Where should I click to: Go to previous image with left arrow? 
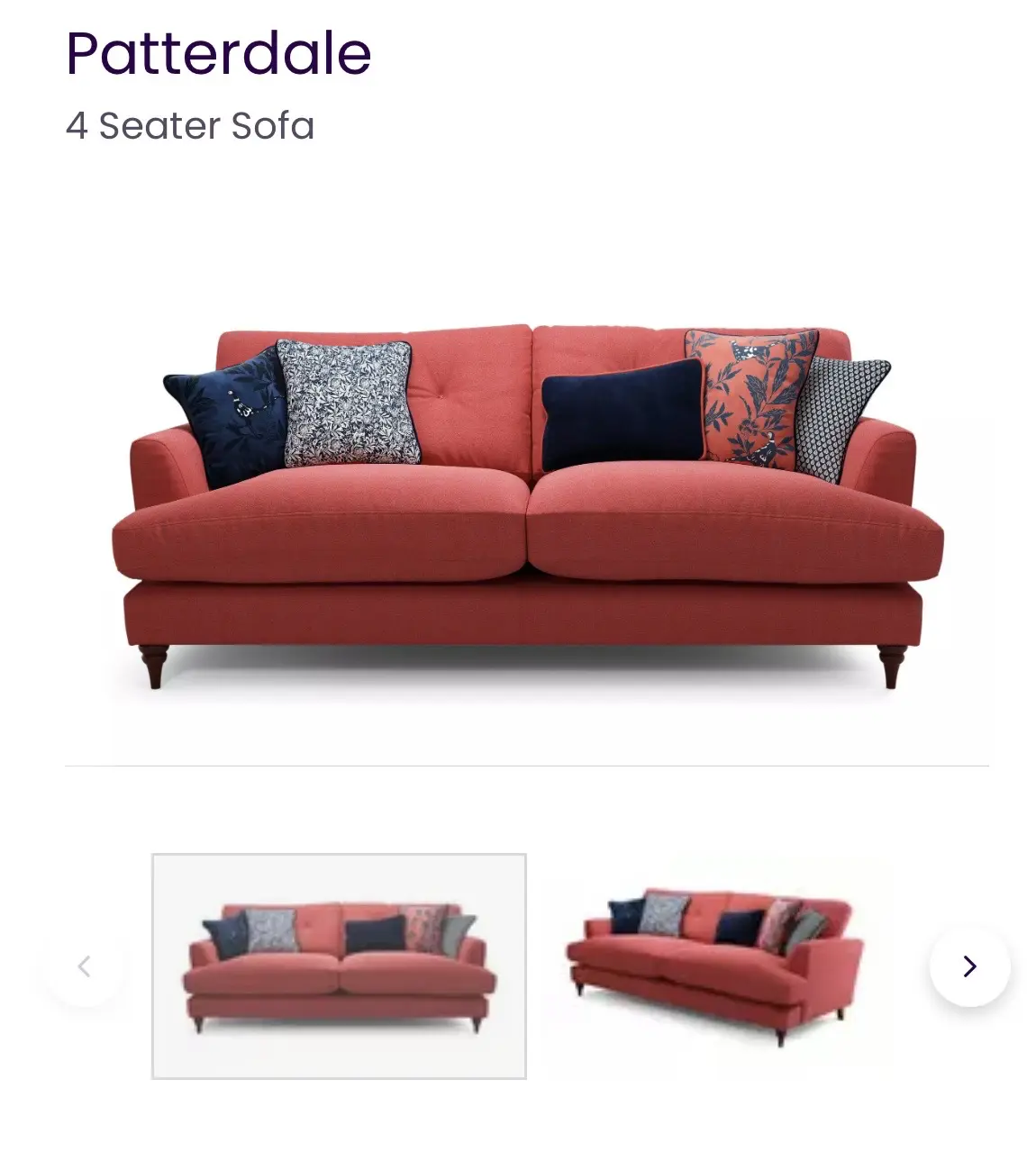click(x=84, y=966)
